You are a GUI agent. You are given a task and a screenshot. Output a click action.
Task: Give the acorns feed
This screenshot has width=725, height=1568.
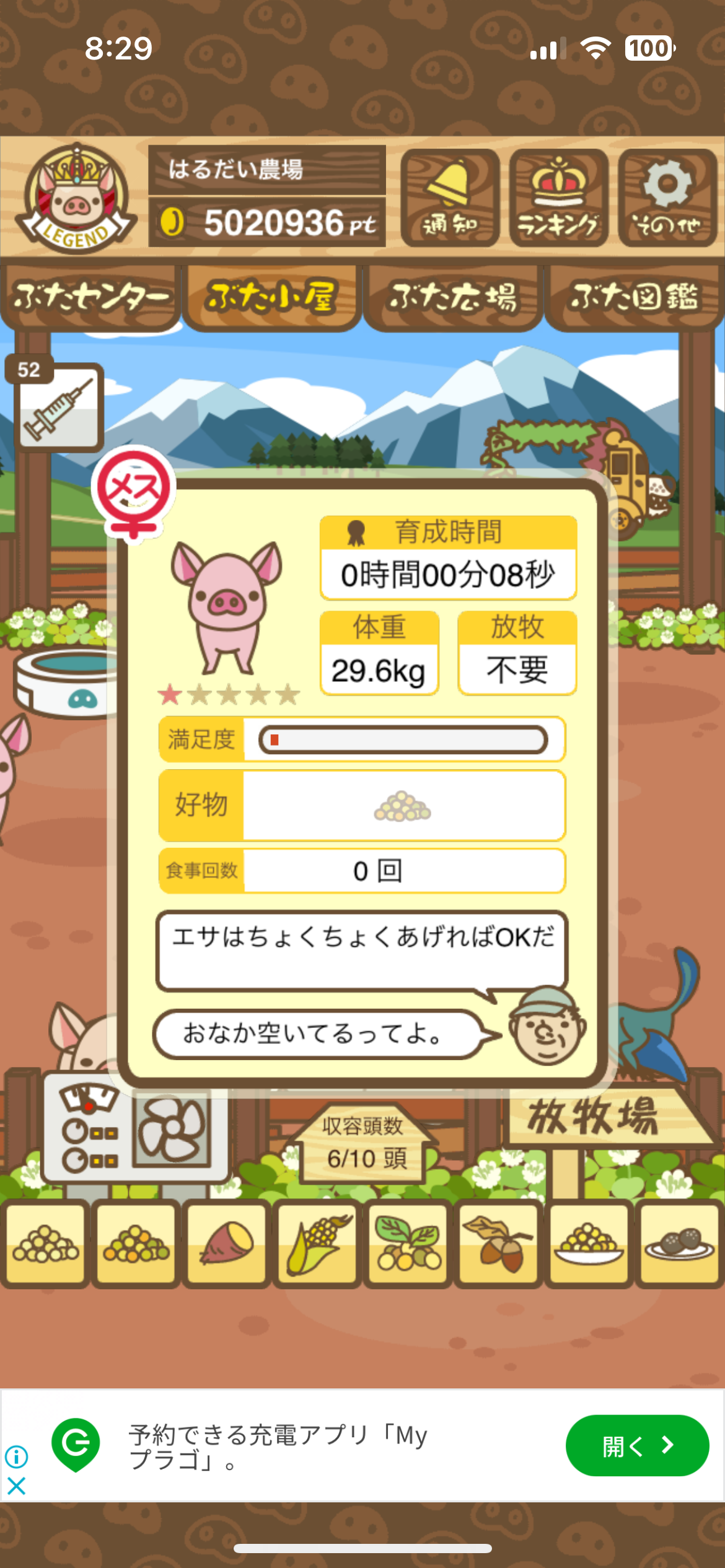[498, 1244]
